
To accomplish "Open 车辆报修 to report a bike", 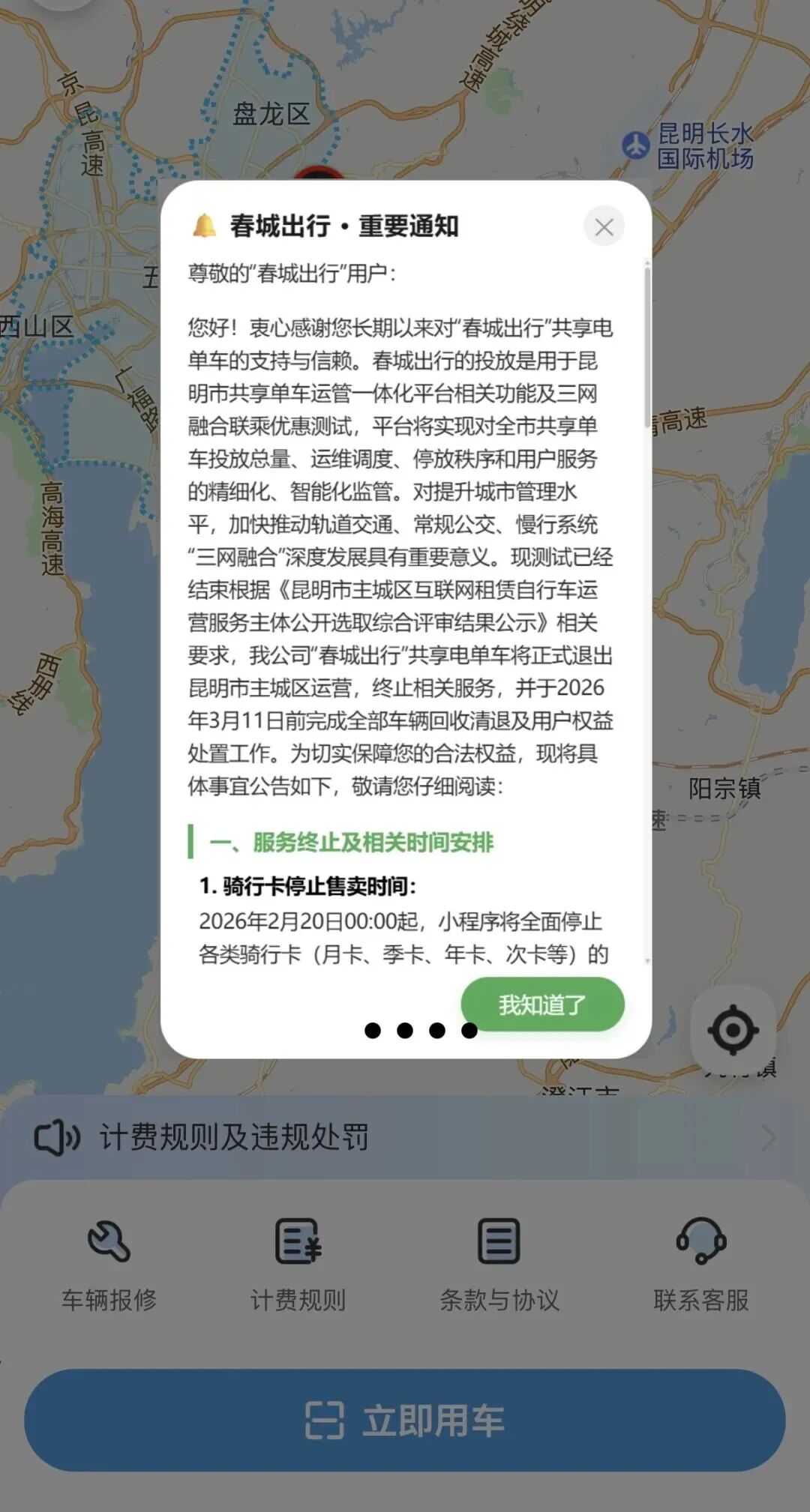I will (x=109, y=1265).
